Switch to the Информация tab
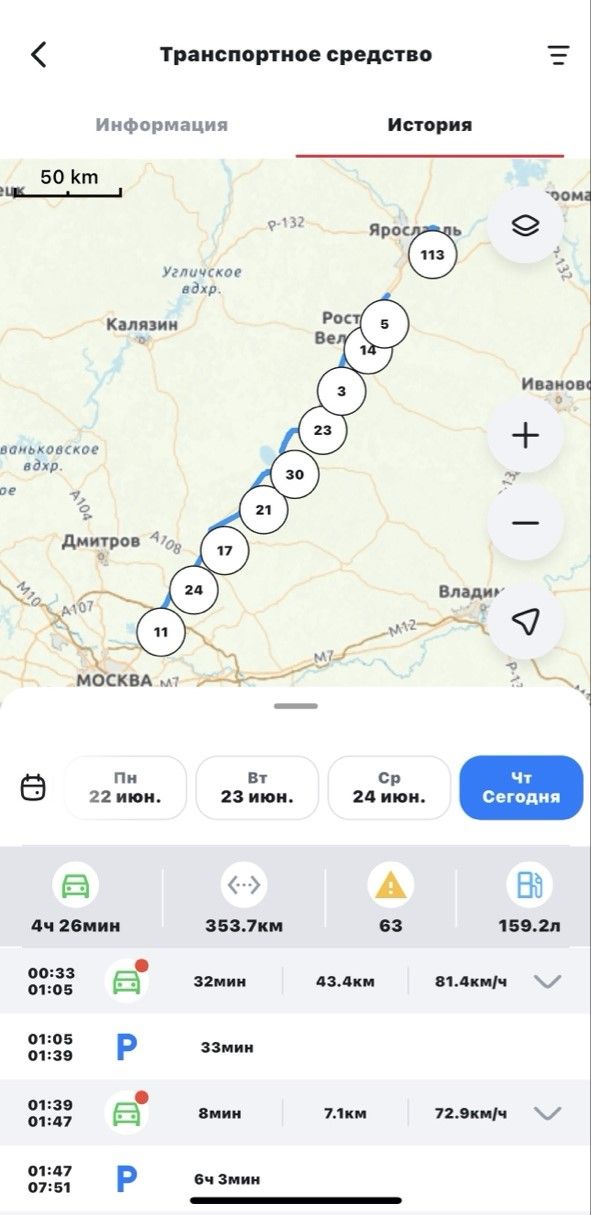The height and width of the screenshot is (1215, 591). (162, 125)
